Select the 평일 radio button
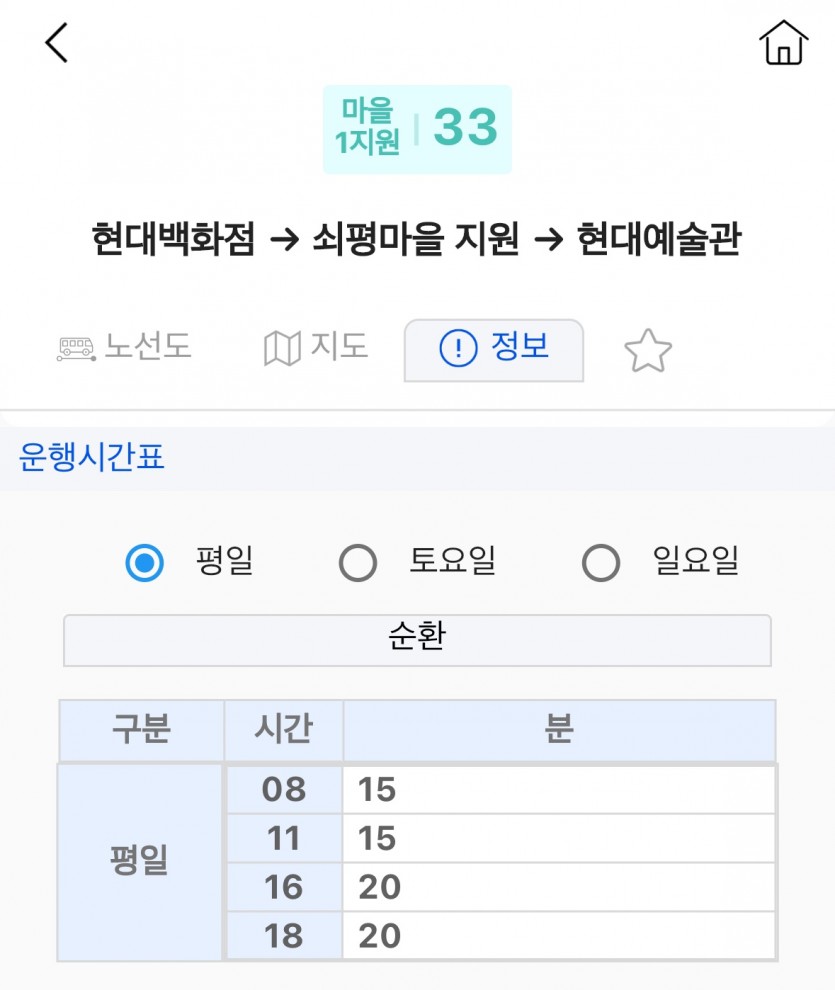Image resolution: width=835 pixels, height=990 pixels. coord(145,562)
